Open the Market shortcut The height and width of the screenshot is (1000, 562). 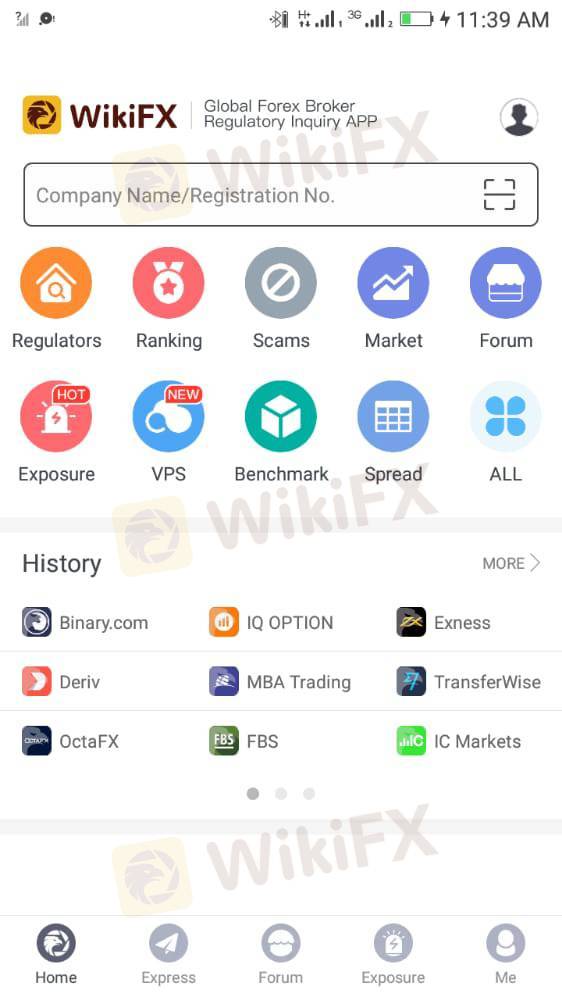pos(393,298)
